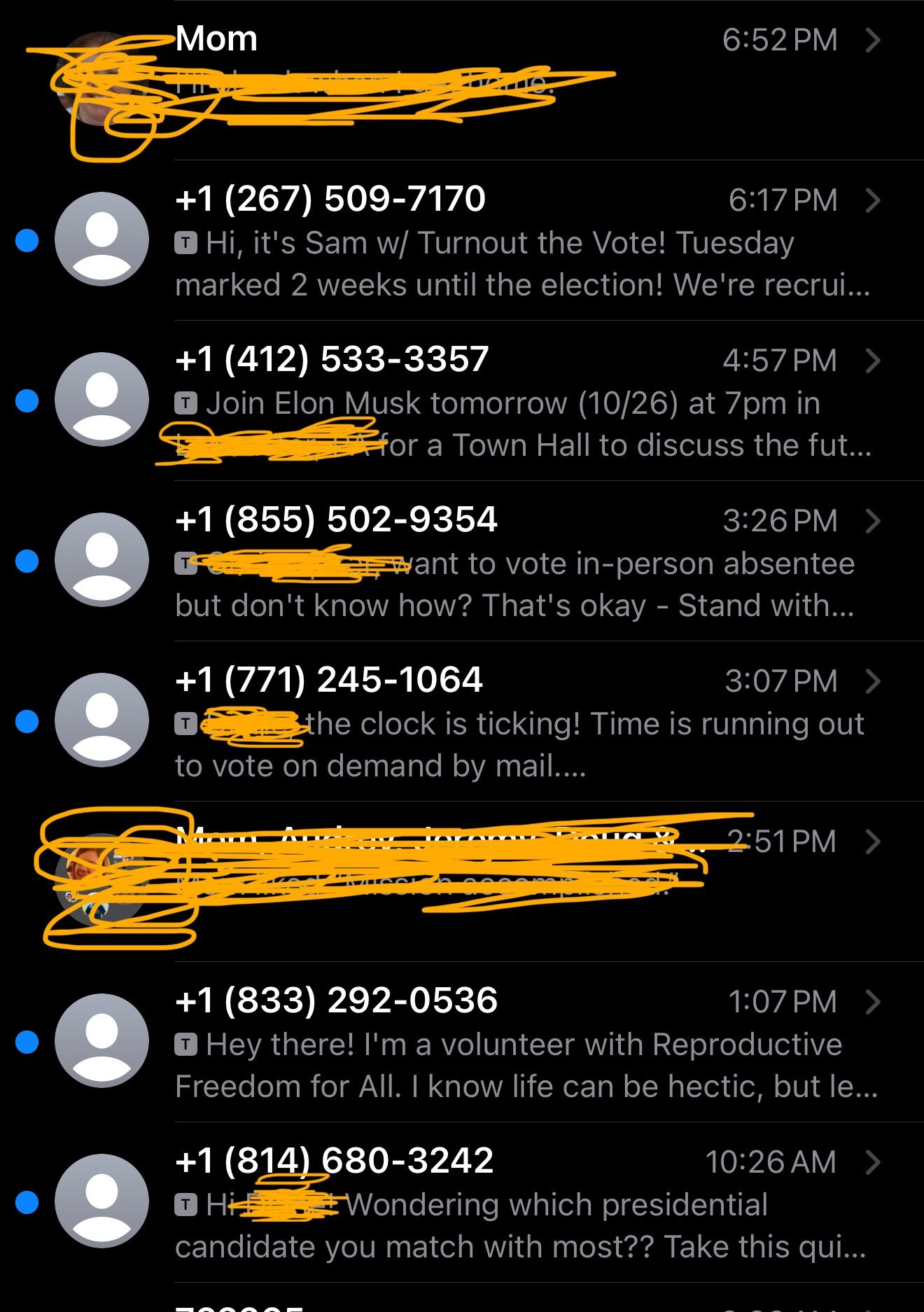The height and width of the screenshot is (1312, 924).
Task: Open the thread from +1 (771) 245-1064
Action: tap(490, 723)
